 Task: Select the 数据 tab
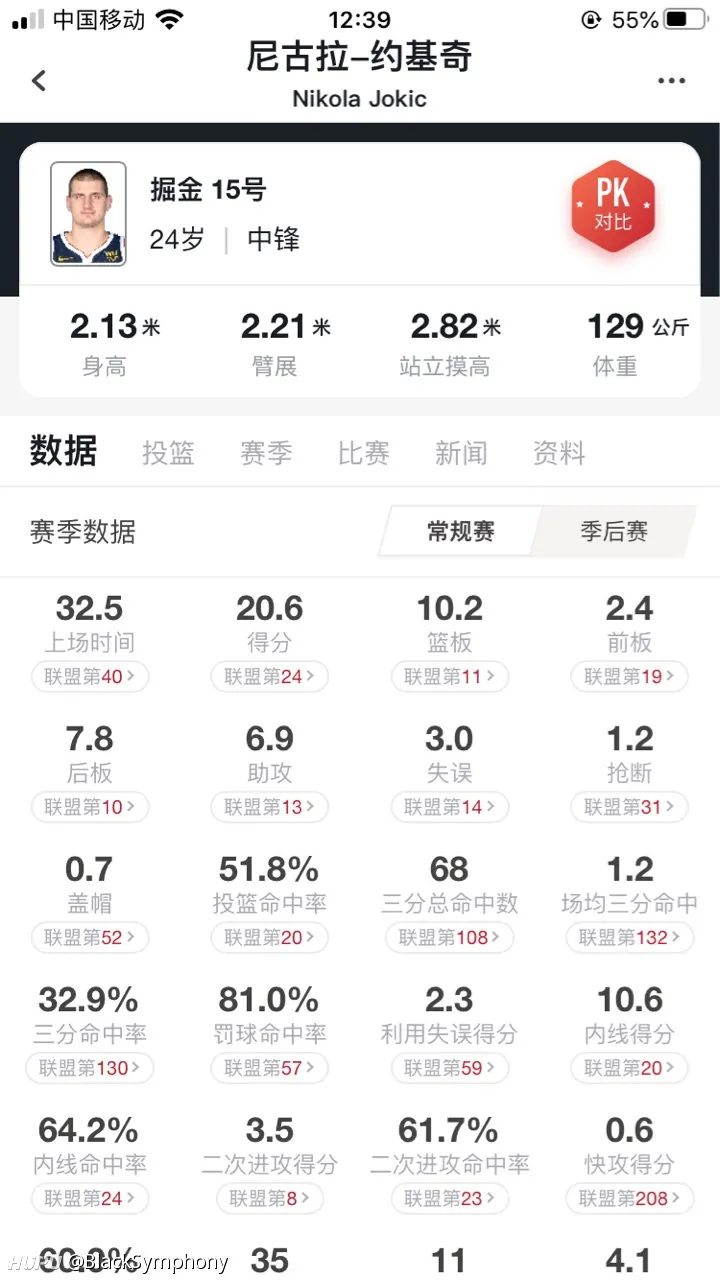[63, 451]
